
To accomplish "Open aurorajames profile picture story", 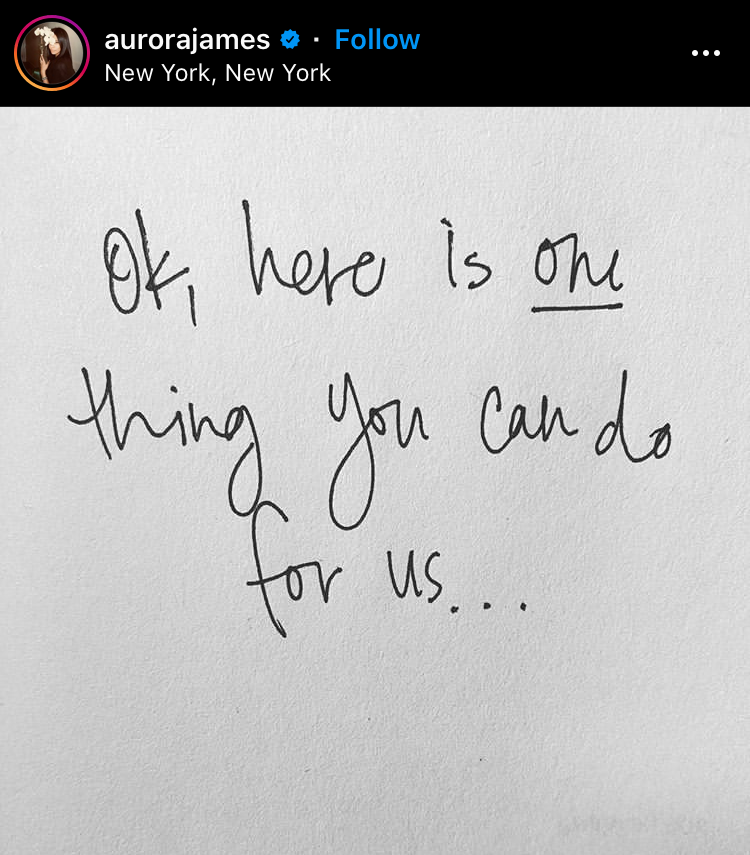I will tap(52, 53).
